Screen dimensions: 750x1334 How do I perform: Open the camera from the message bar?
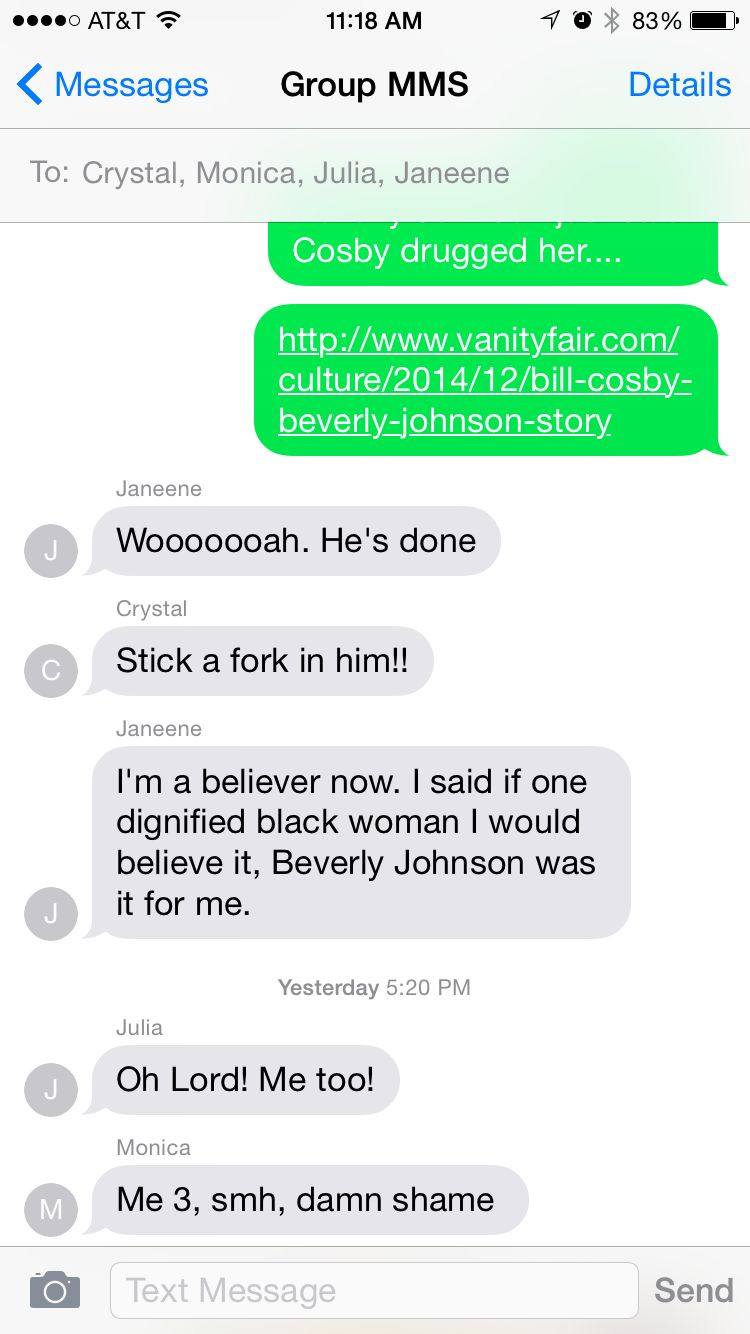tap(52, 1290)
